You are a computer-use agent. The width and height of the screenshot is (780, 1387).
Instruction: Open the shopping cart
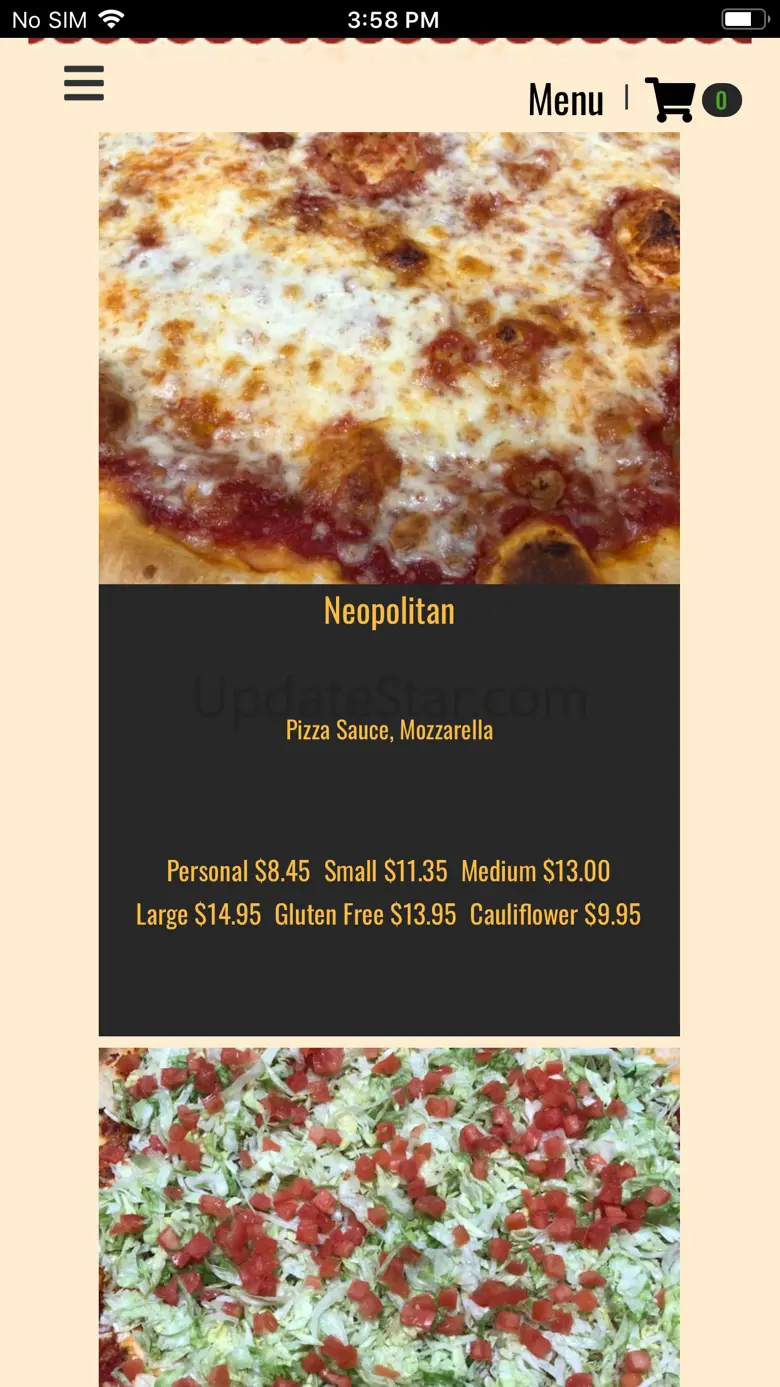point(671,100)
